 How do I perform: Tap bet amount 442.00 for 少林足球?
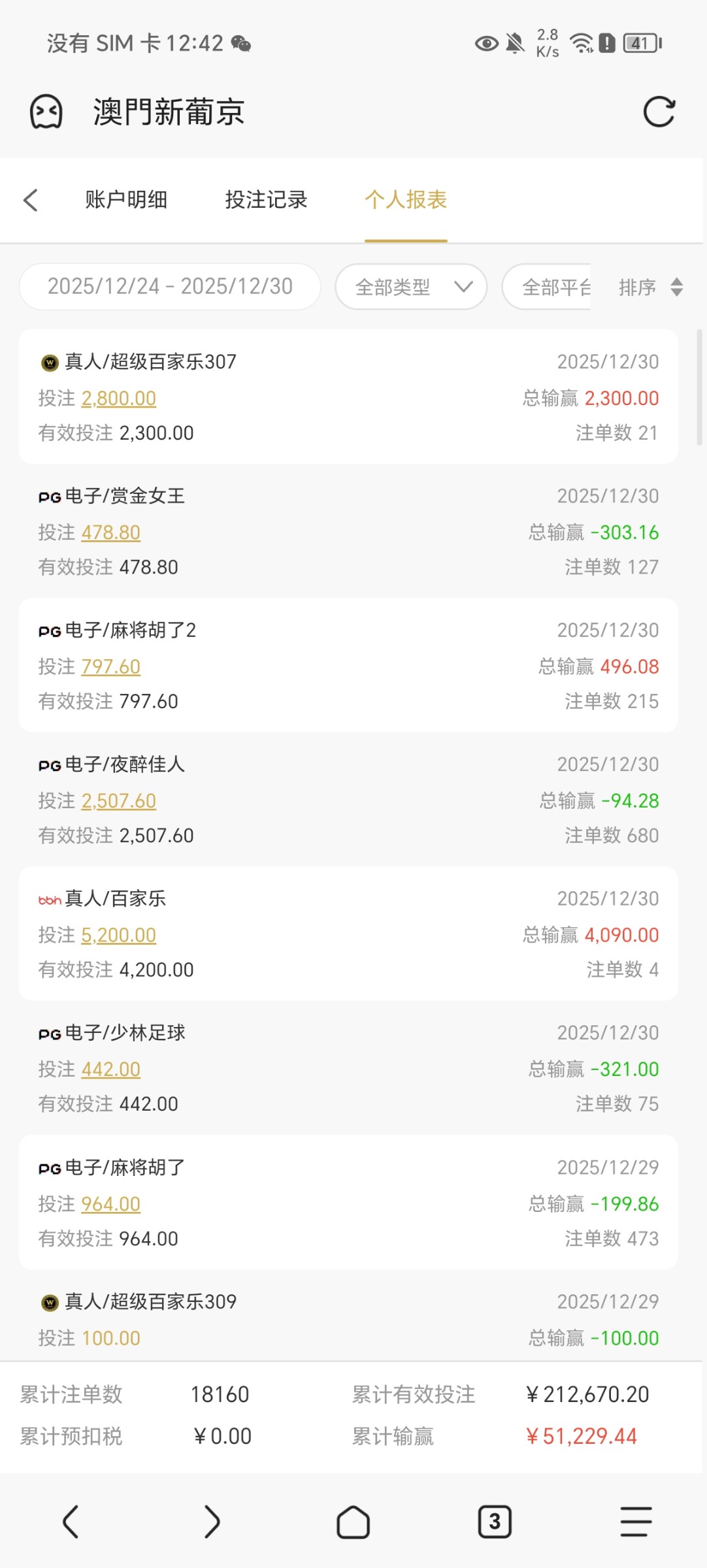coord(110,1070)
